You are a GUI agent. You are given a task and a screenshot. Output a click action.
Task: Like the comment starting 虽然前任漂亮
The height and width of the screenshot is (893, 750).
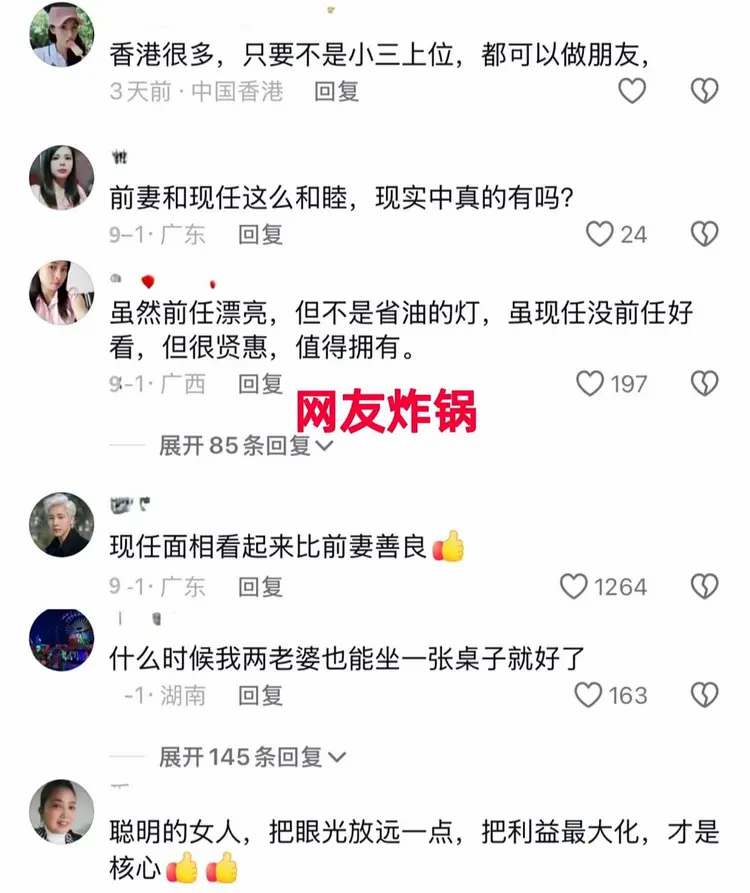click(x=591, y=383)
